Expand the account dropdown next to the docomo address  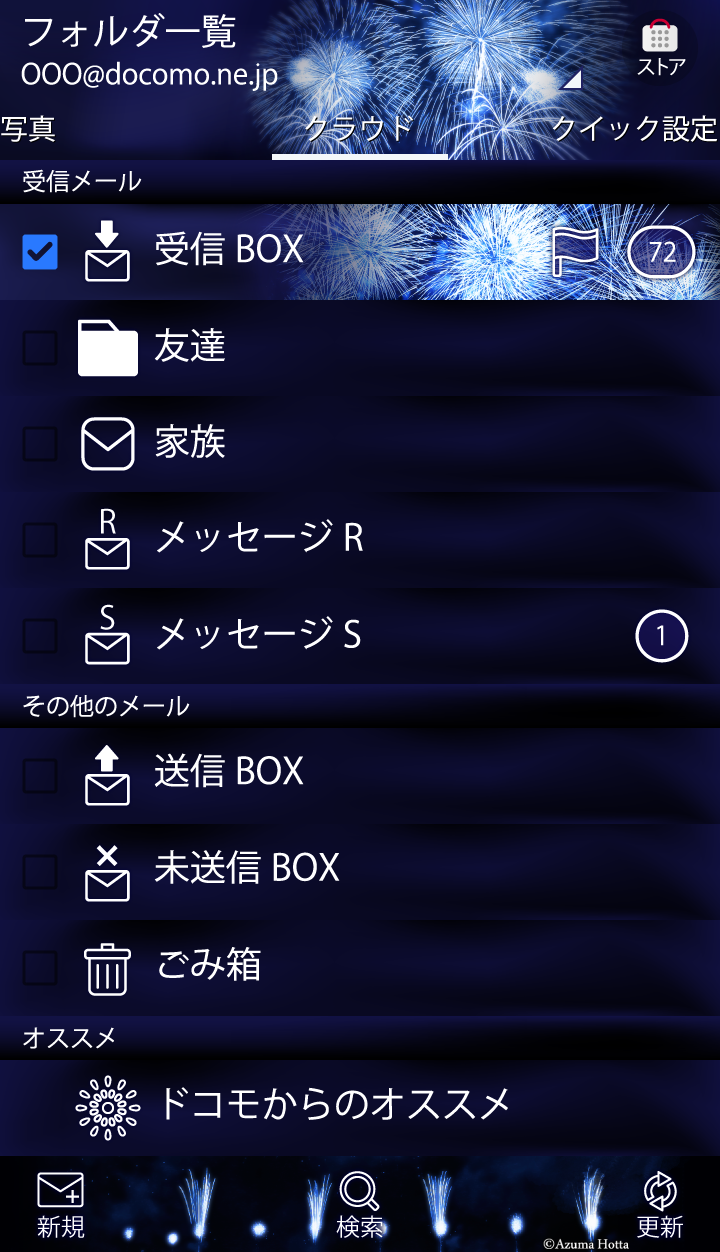[x=570, y=80]
